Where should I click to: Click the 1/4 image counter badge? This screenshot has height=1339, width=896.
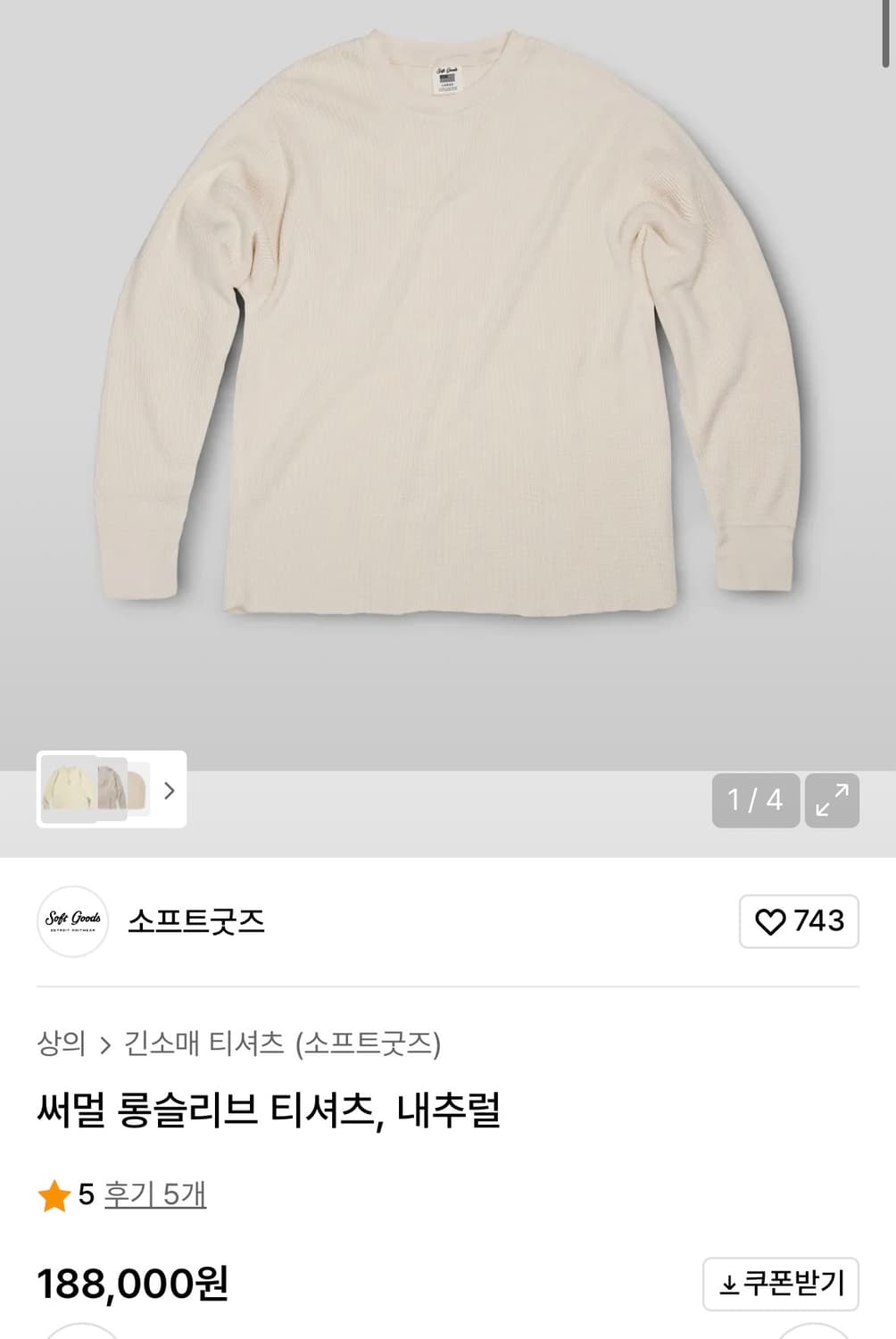coord(758,799)
